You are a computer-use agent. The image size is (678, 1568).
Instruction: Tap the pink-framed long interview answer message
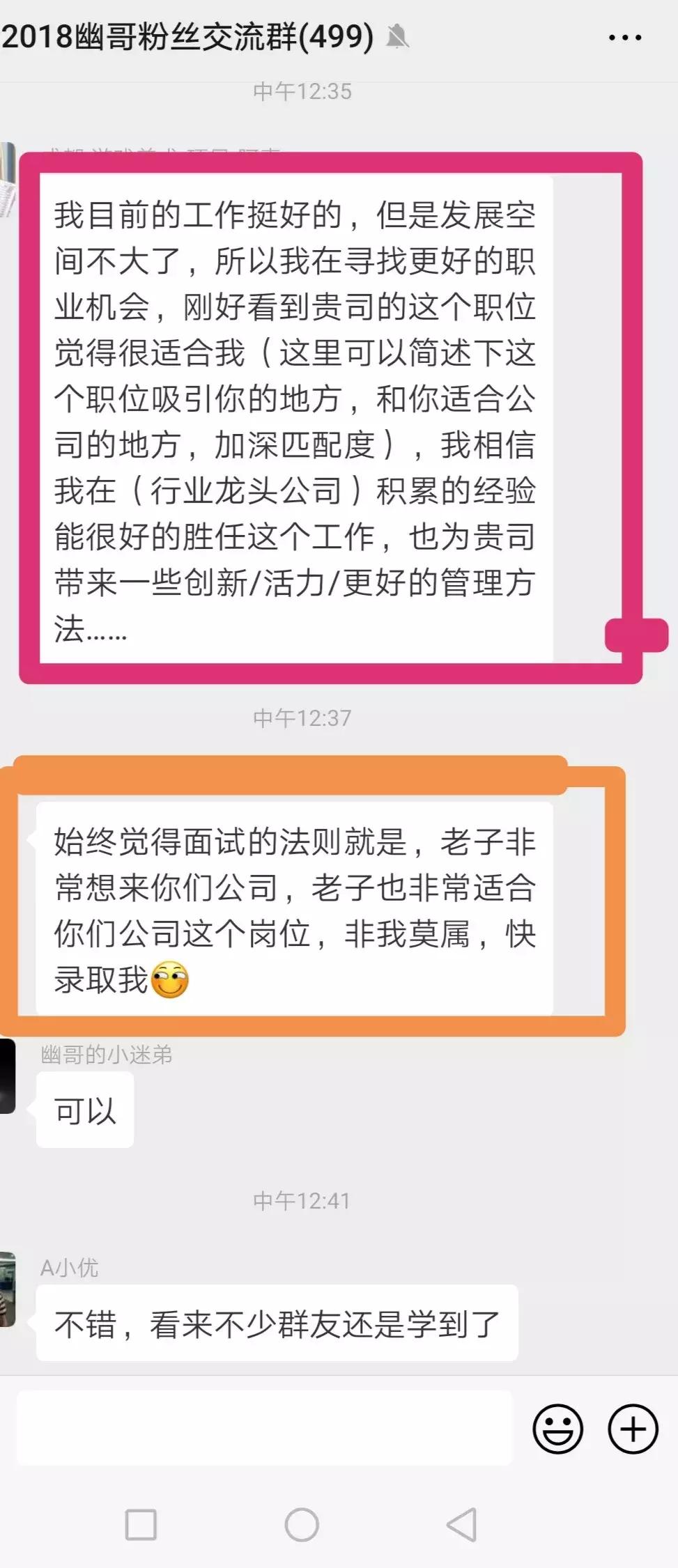300,418
